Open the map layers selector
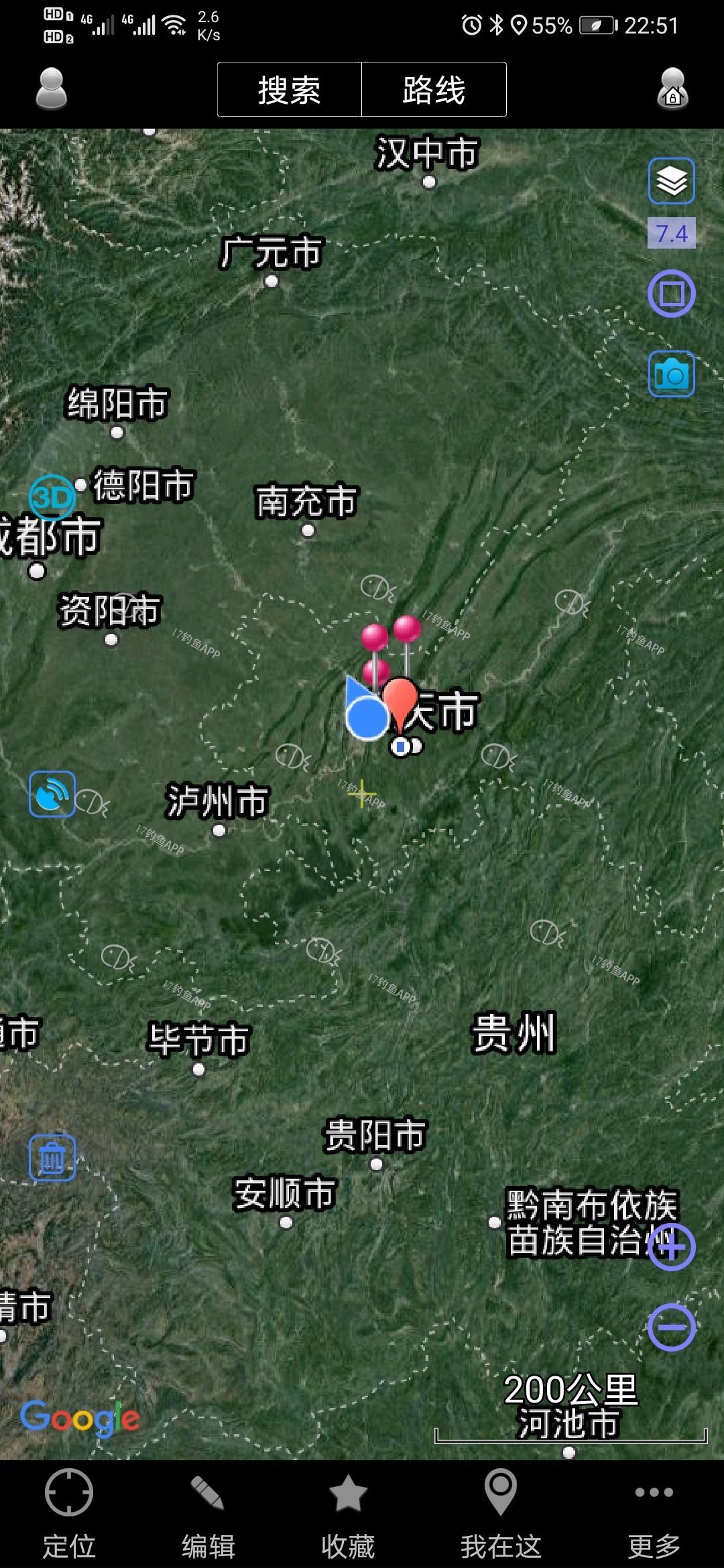The height and width of the screenshot is (1568, 724). (671, 181)
